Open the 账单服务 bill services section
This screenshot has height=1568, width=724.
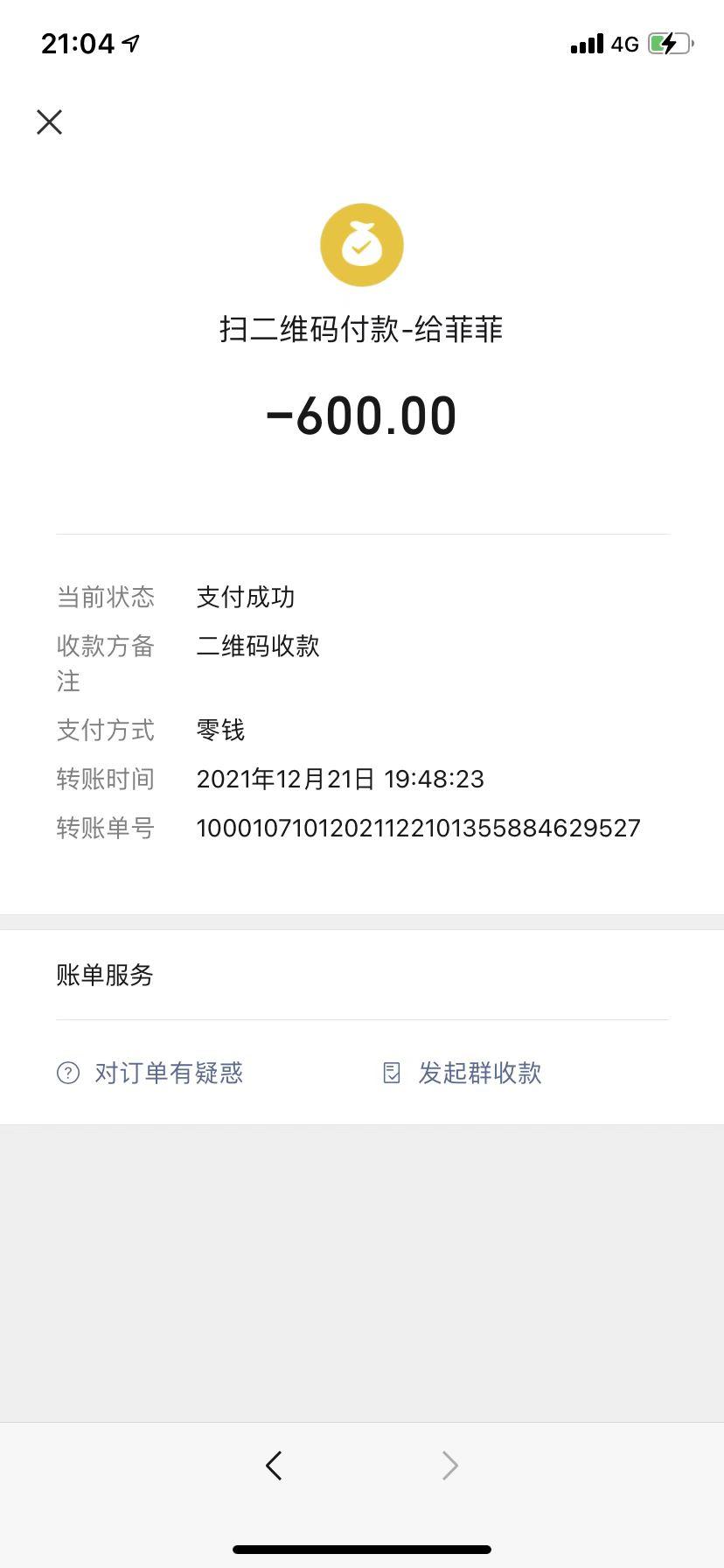pos(105,976)
